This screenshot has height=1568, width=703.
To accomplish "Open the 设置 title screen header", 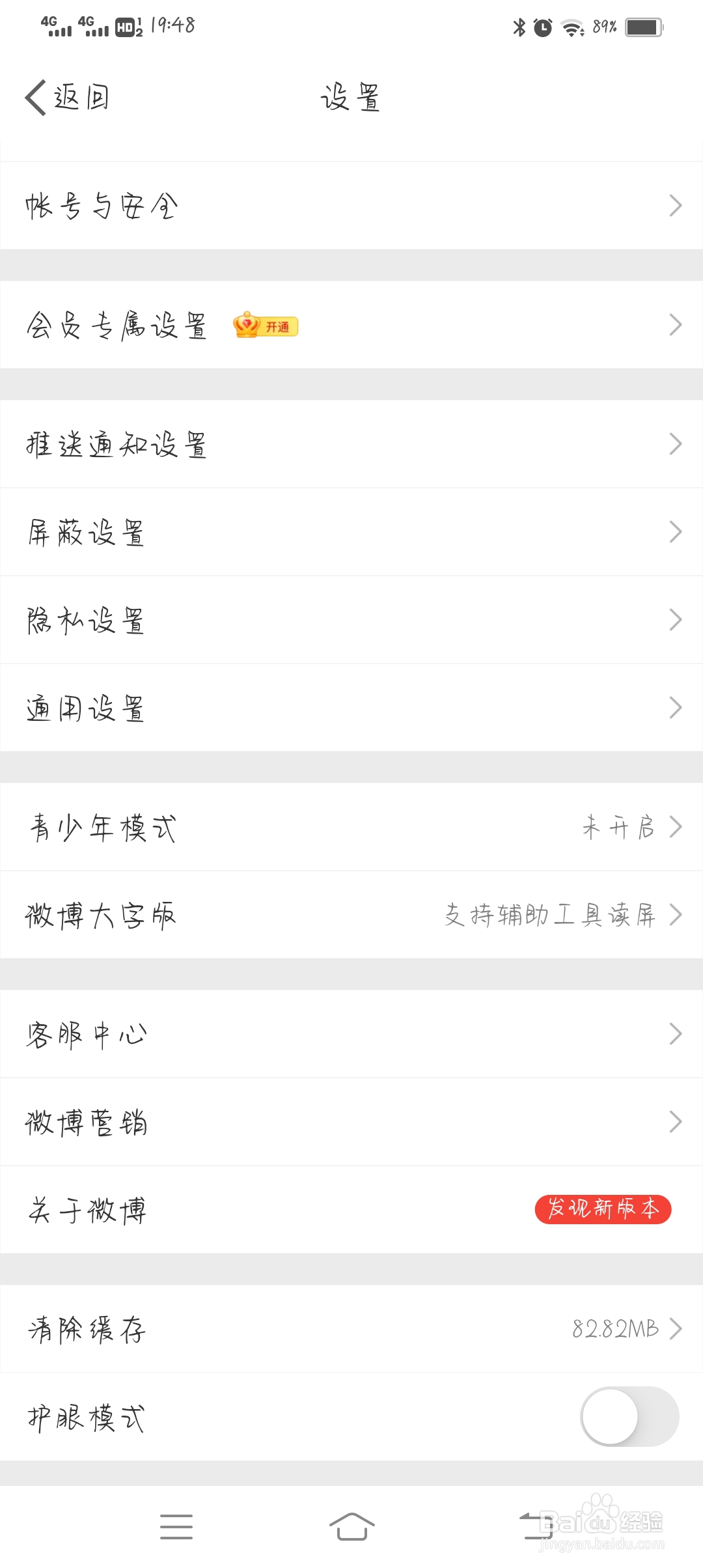I will tap(351, 98).
